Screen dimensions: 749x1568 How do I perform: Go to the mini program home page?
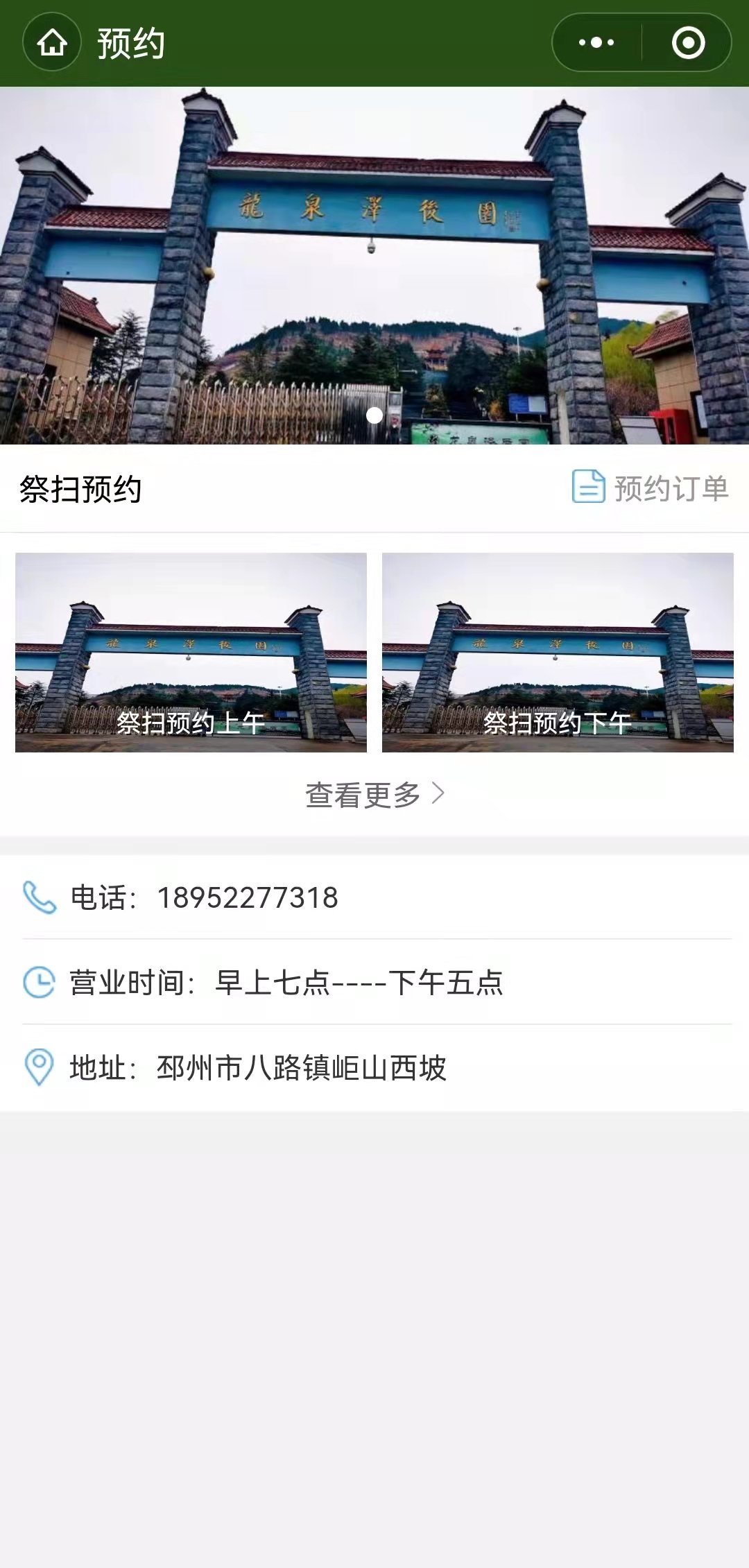point(52,43)
